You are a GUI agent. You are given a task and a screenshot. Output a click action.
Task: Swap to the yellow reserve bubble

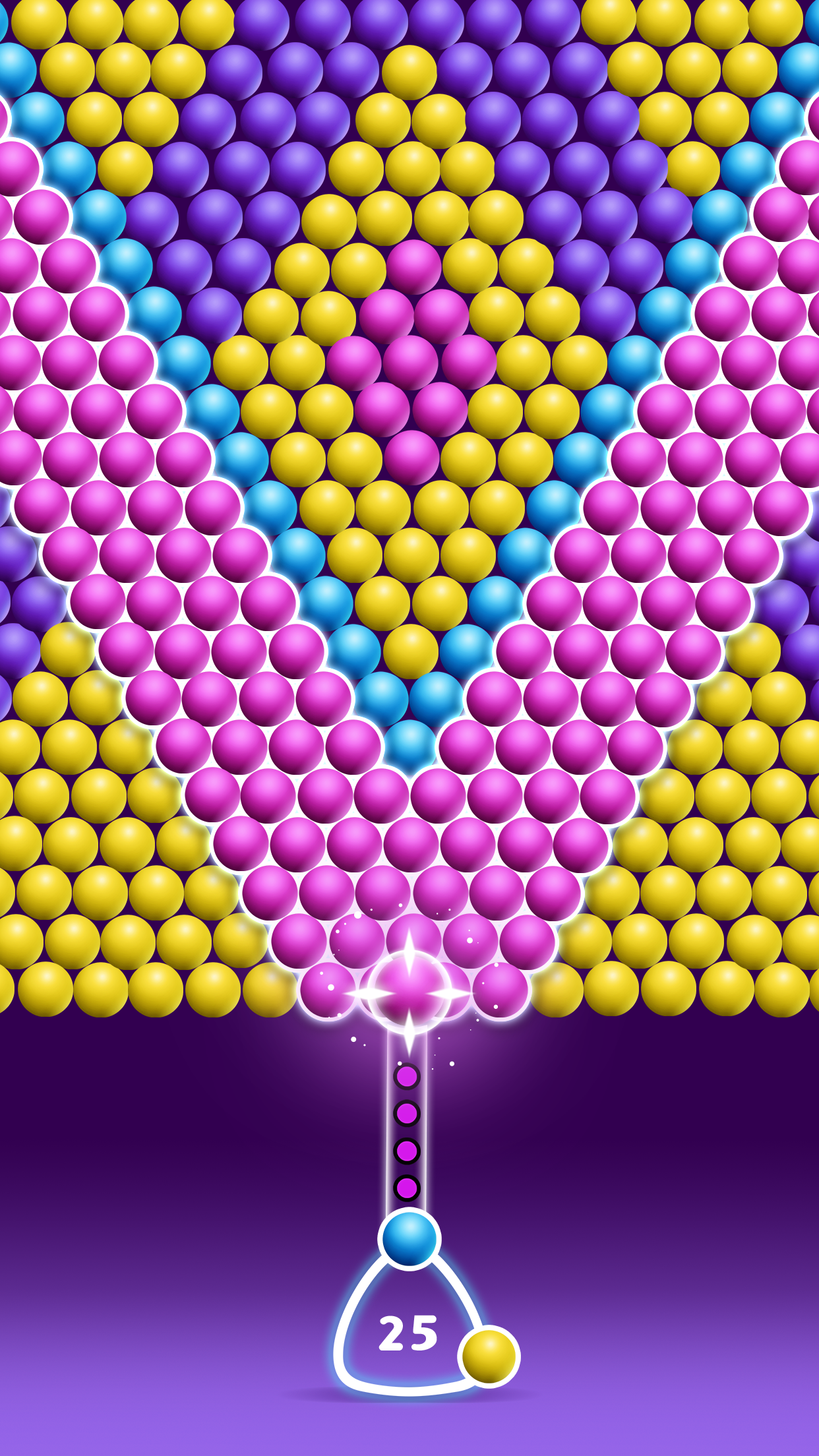tap(489, 1356)
